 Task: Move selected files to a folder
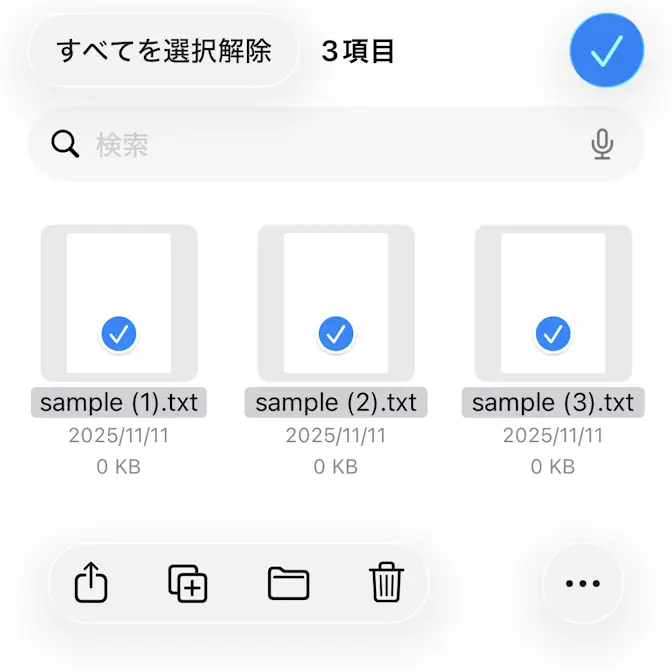coord(288,582)
